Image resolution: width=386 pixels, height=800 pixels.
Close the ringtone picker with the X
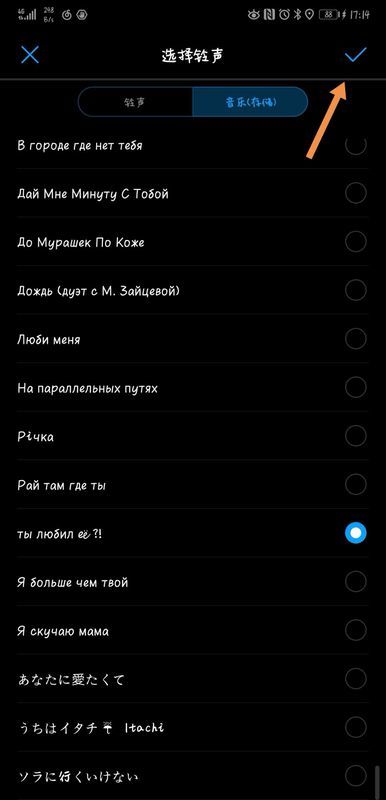(x=30, y=55)
